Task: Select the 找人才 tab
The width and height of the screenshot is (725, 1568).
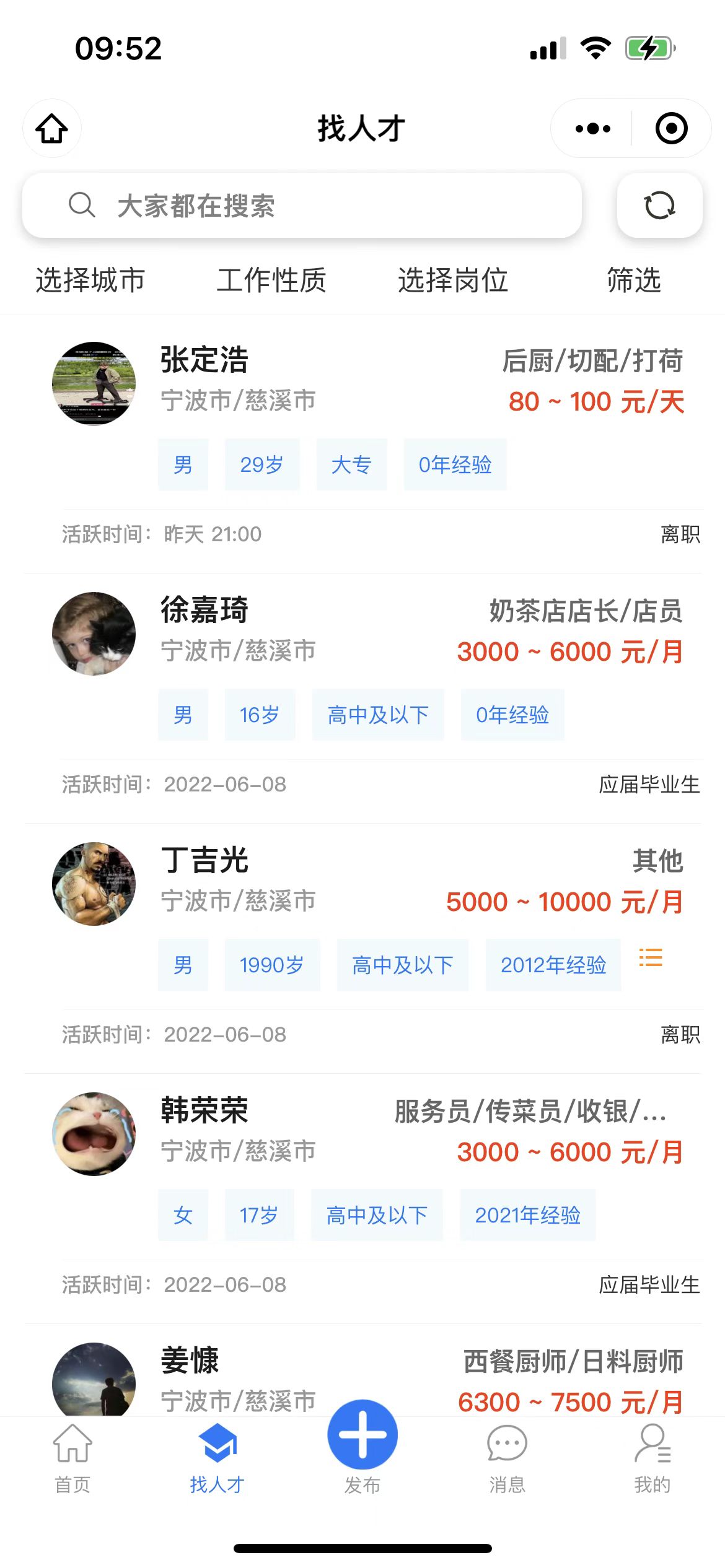Action: (x=217, y=1458)
